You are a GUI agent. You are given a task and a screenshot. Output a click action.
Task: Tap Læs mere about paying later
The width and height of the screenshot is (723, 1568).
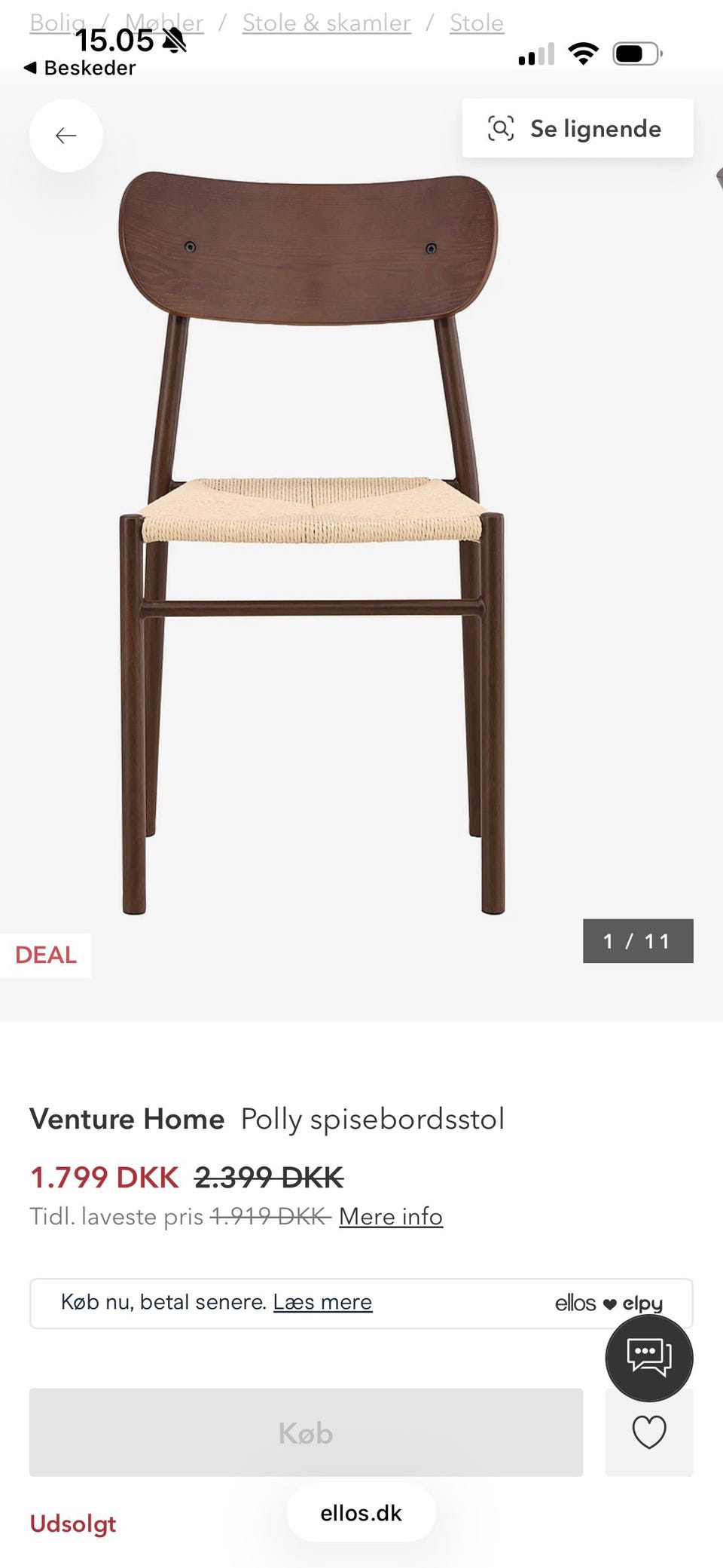[322, 1302]
